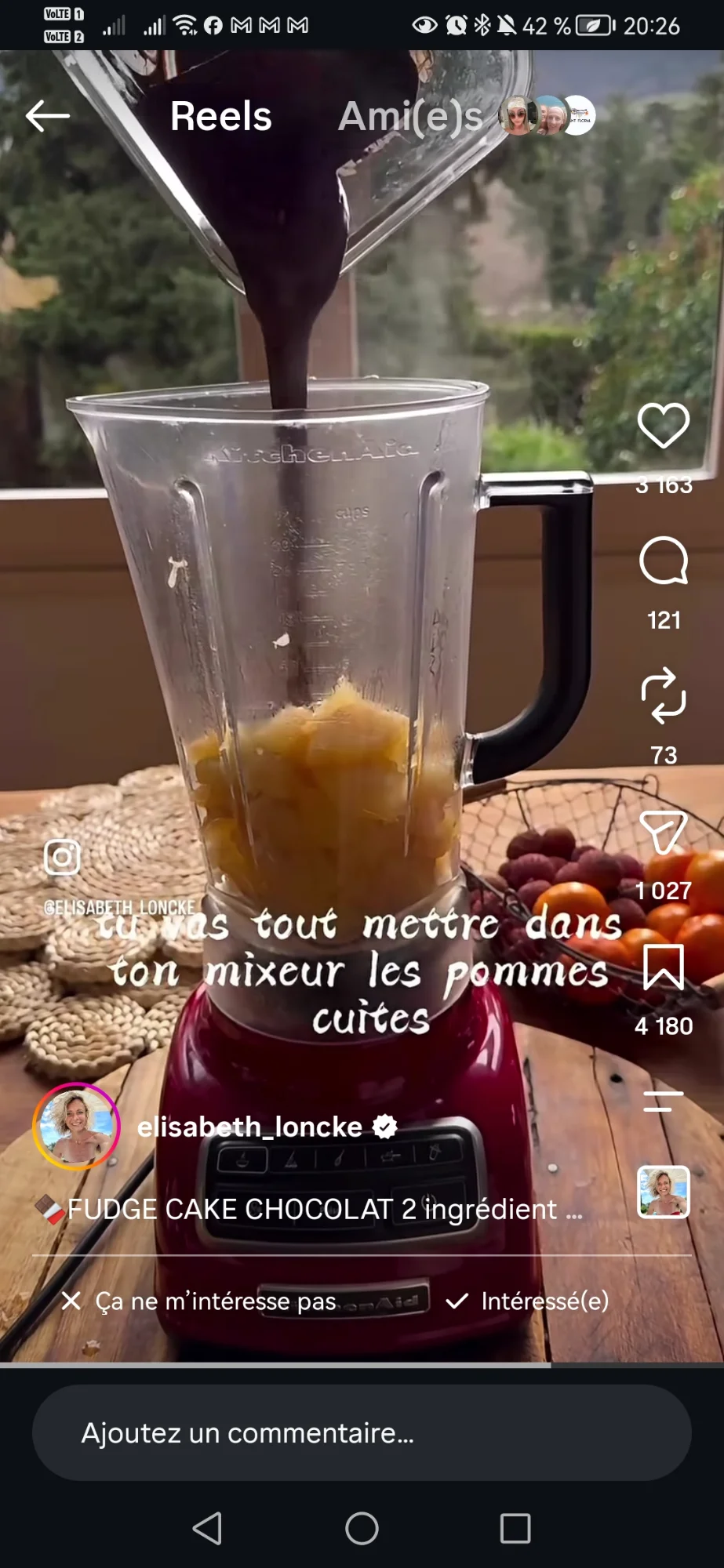
Task: Share the reel via the paper plane icon
Action: click(664, 832)
